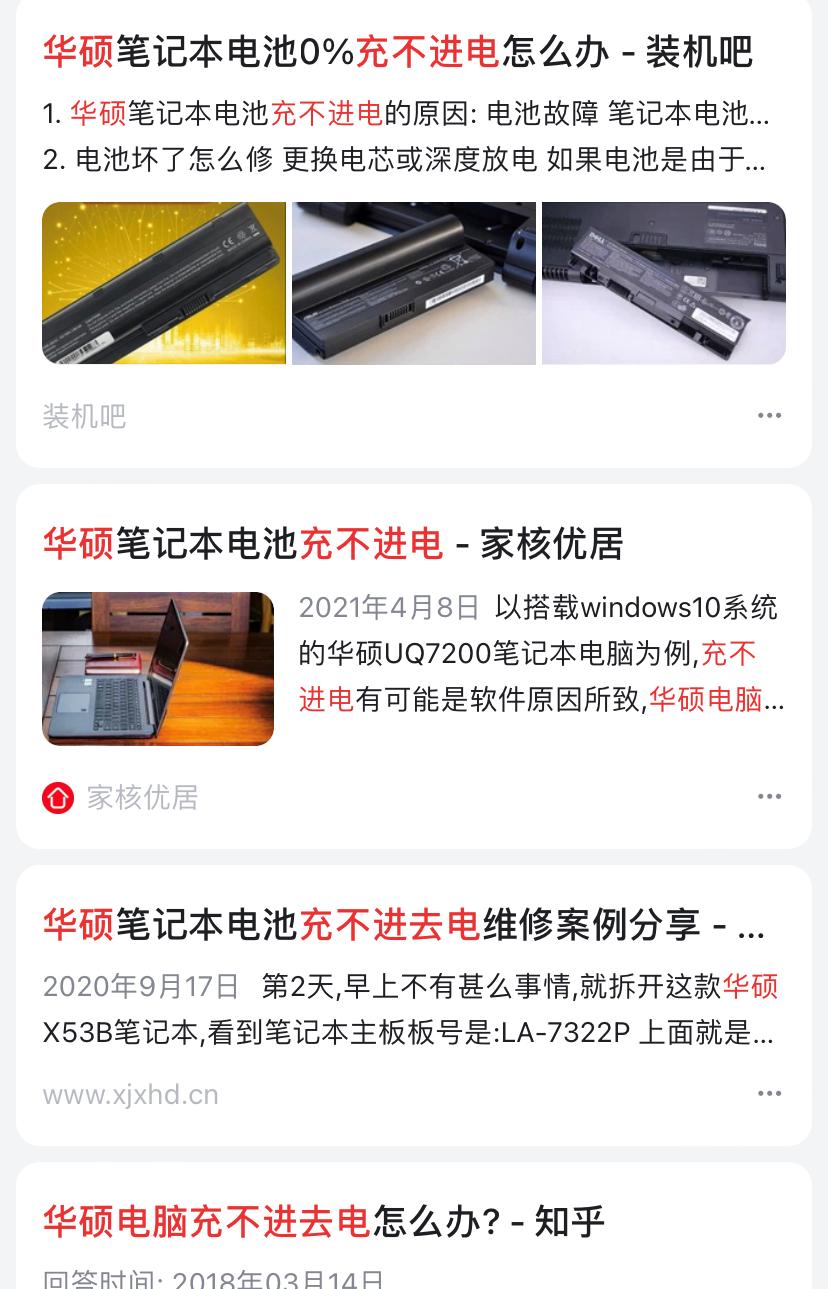Click the 家核优居 source name text
Viewport: 828px width, 1289px height.
tap(142, 797)
